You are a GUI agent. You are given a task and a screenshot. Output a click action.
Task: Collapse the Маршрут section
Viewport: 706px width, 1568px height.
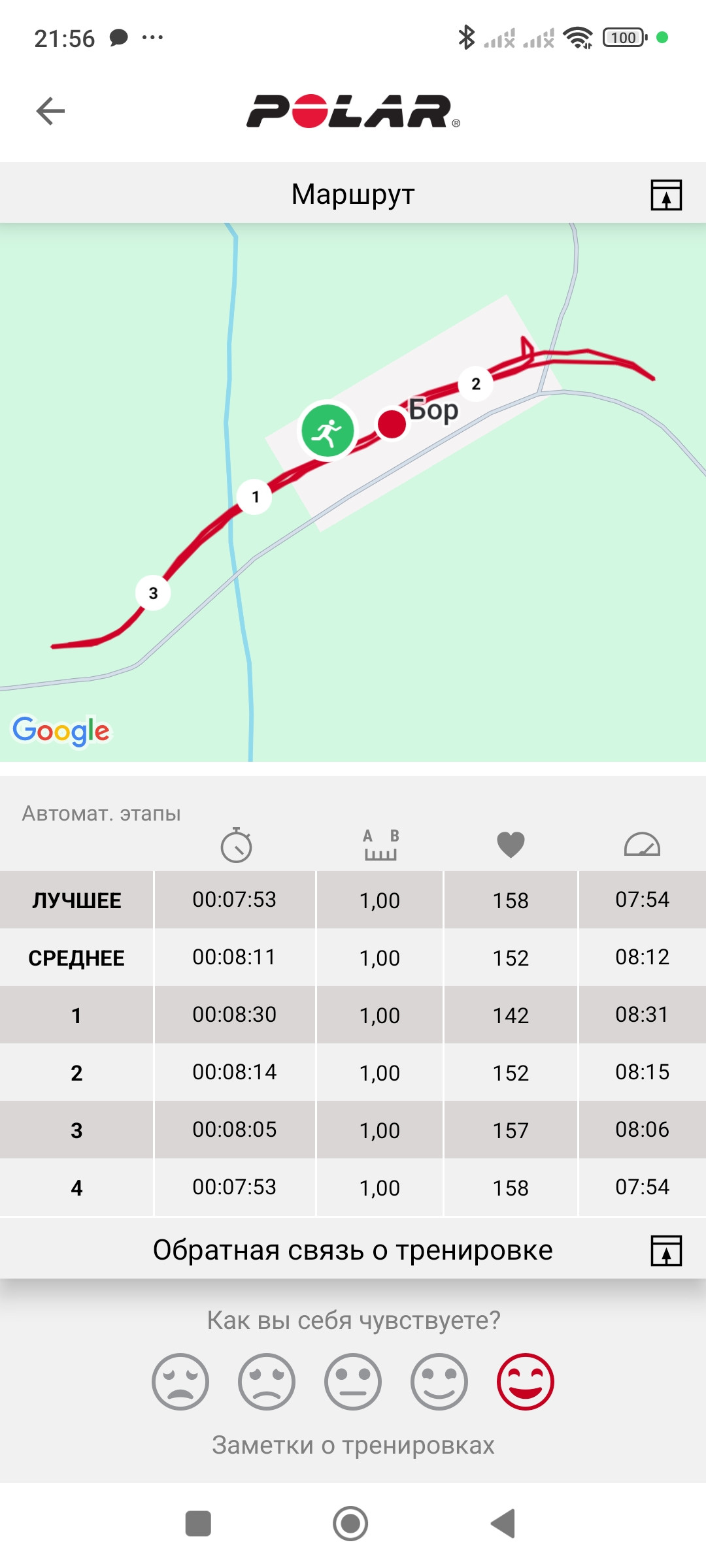[666, 195]
